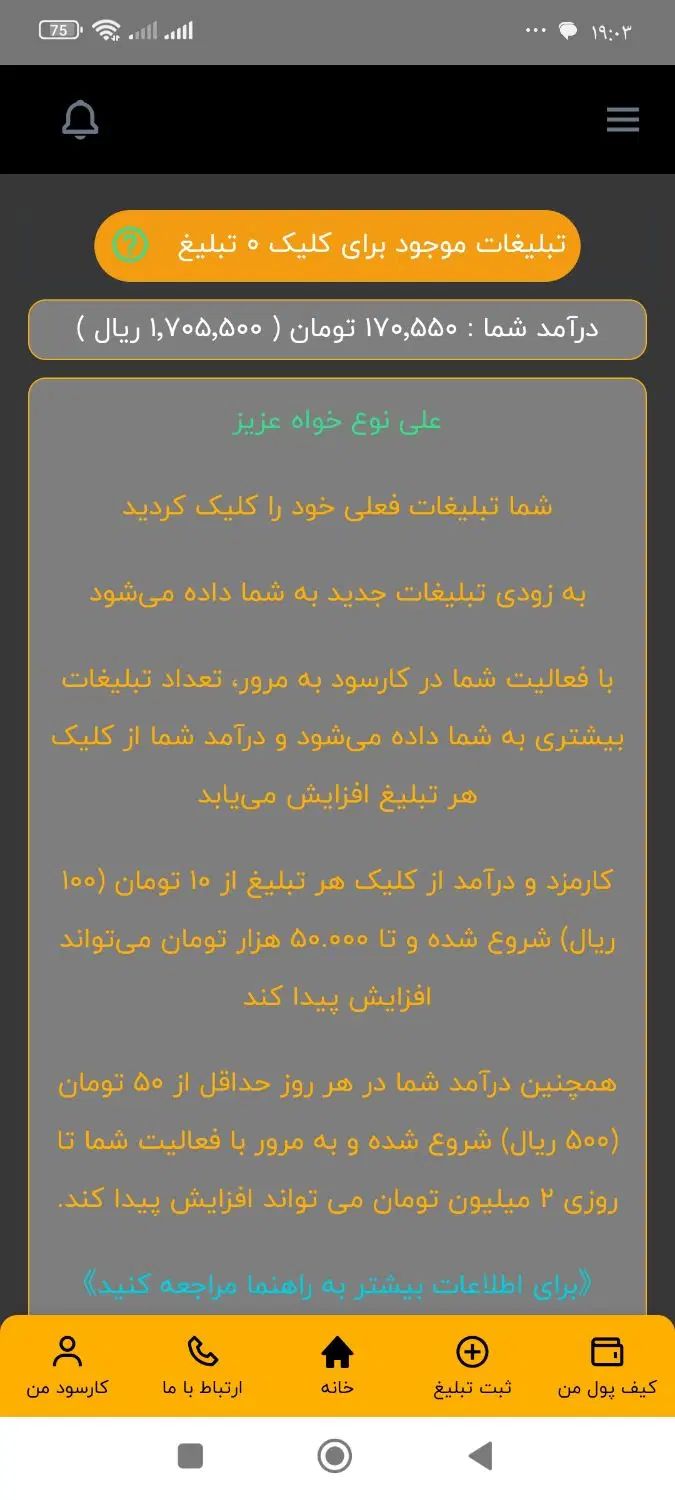Viewport: 675px width, 1500px height.
Task: Switch to کیف پول من tab
Action: tap(607, 1366)
